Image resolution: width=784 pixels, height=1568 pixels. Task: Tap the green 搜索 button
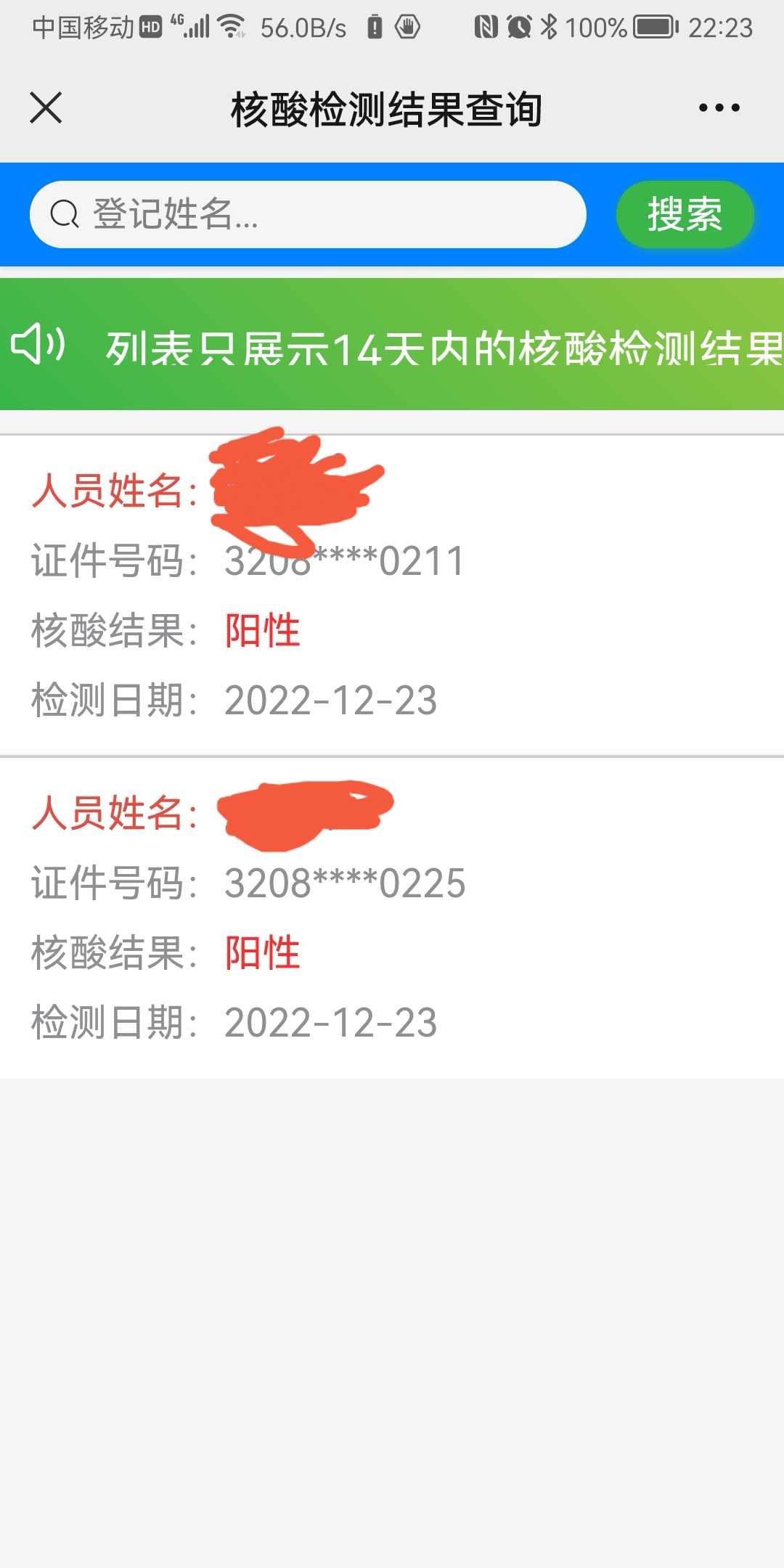[x=685, y=214]
